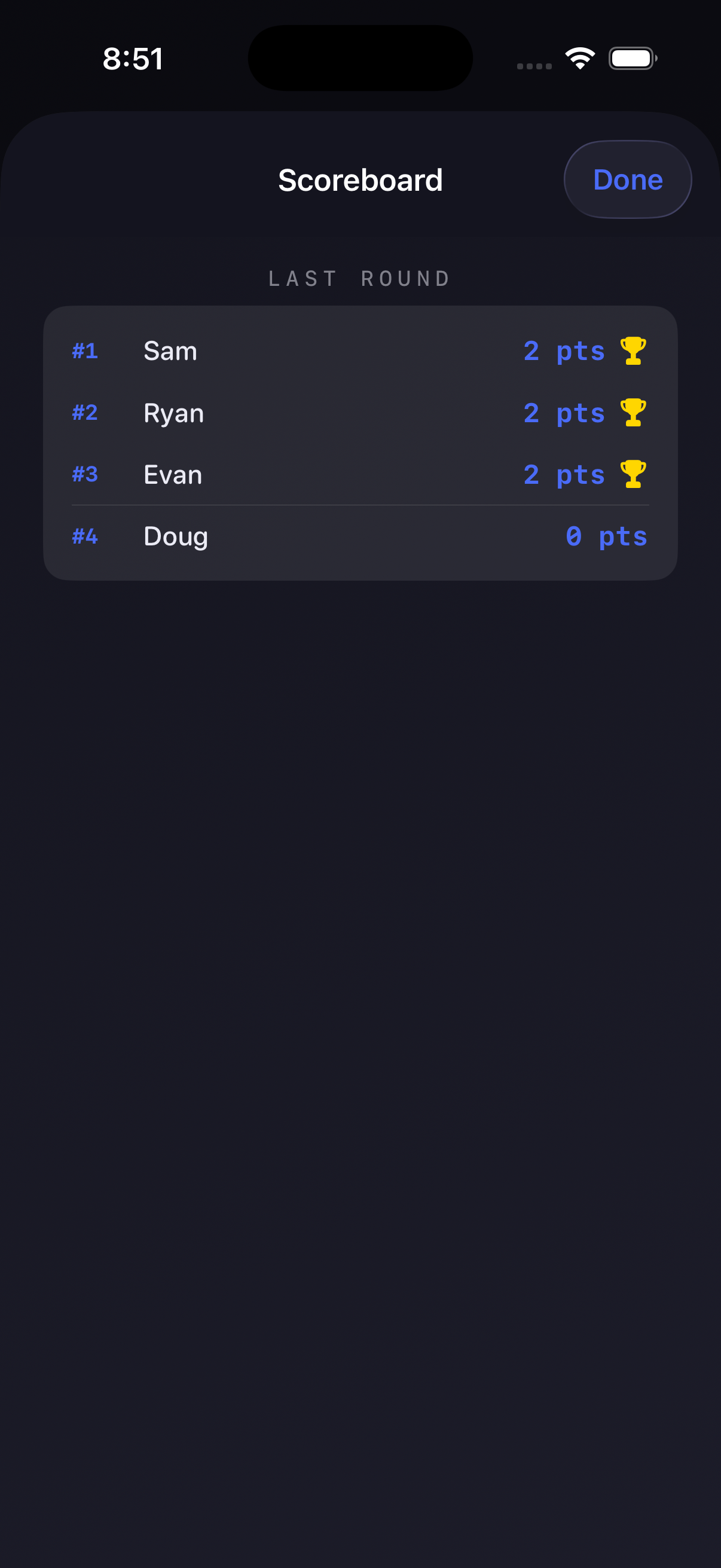Click Evan's name in the list
Viewport: 721px width, 1568px height.
click(173, 474)
